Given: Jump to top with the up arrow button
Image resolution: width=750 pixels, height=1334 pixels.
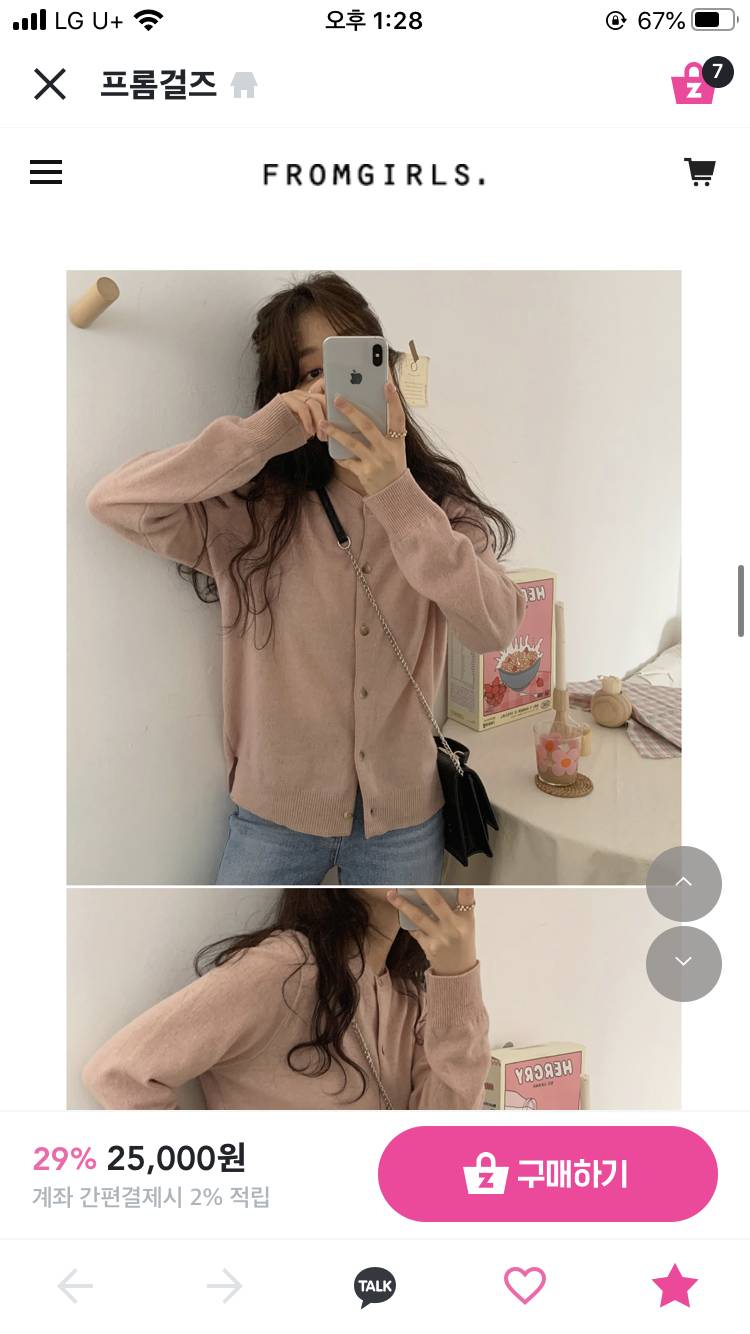Looking at the screenshot, I should [683, 883].
